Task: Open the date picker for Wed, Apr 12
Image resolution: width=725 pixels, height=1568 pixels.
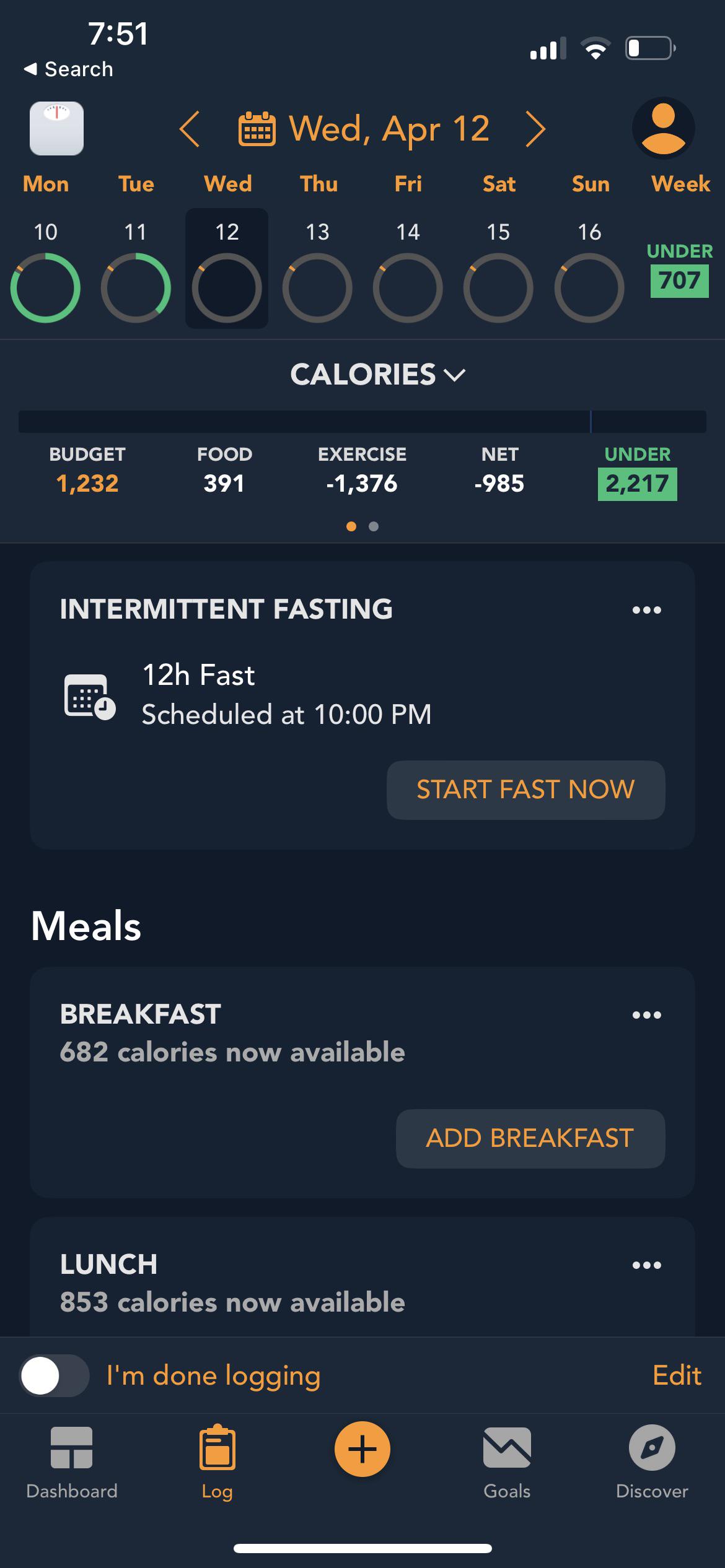Action: coord(364,129)
